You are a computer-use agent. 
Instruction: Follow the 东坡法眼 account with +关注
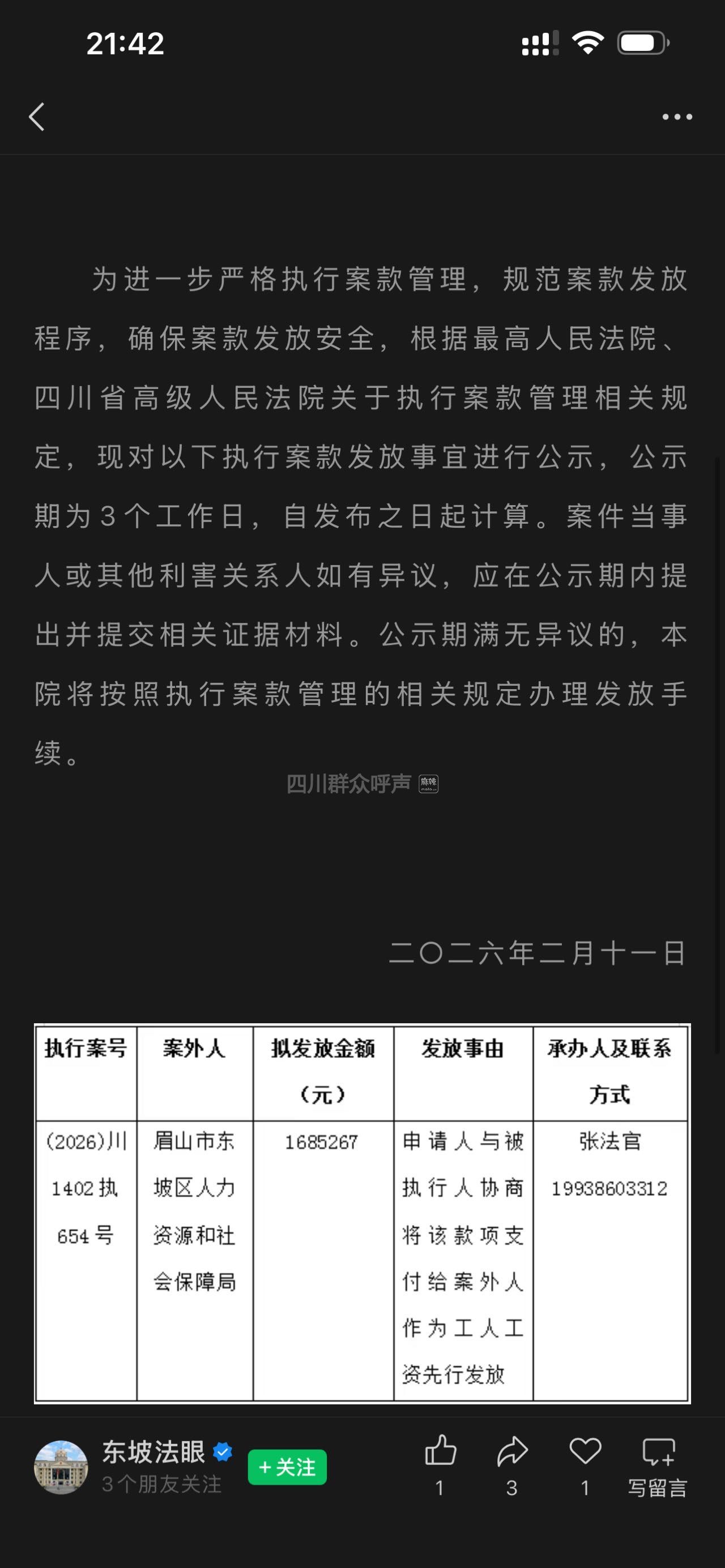pyautogui.click(x=287, y=1468)
